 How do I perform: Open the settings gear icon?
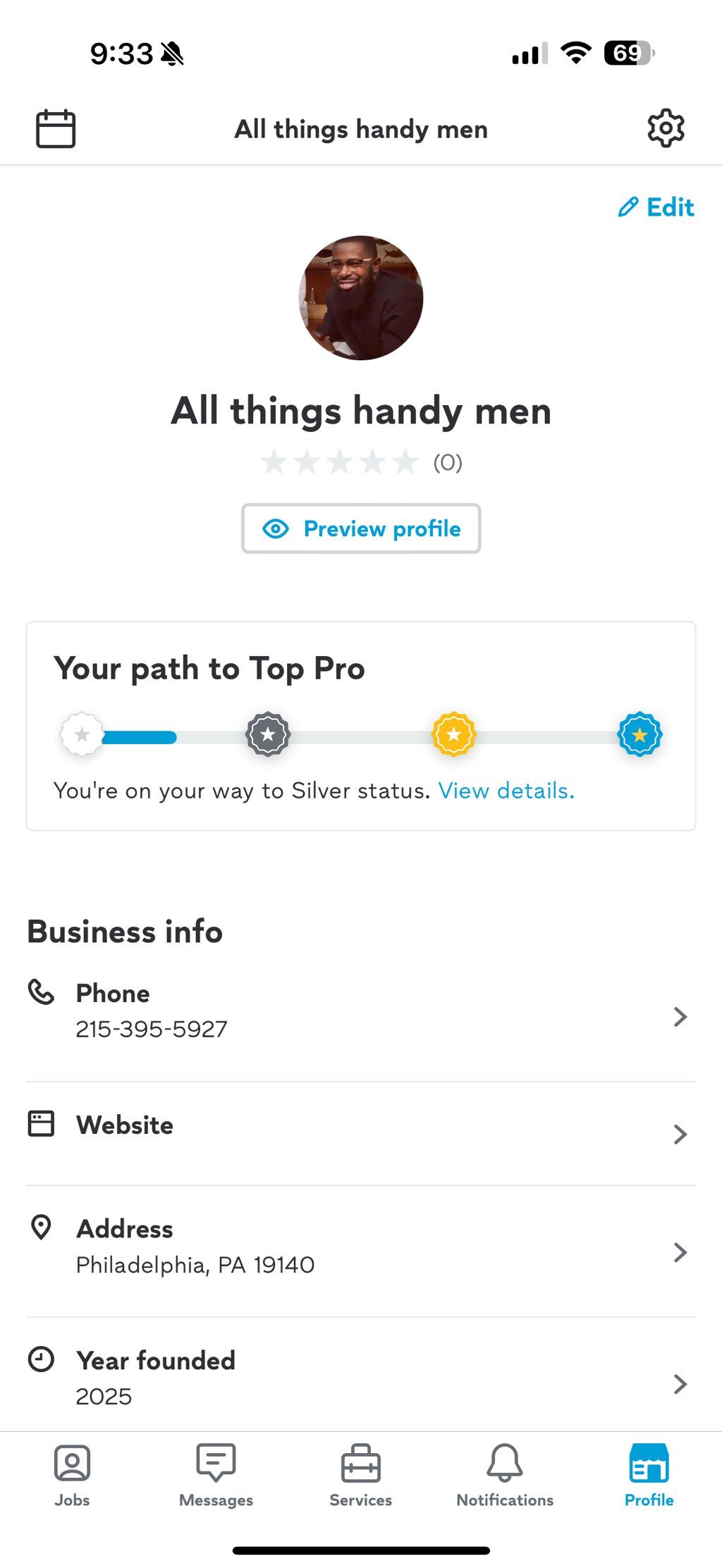click(x=665, y=128)
